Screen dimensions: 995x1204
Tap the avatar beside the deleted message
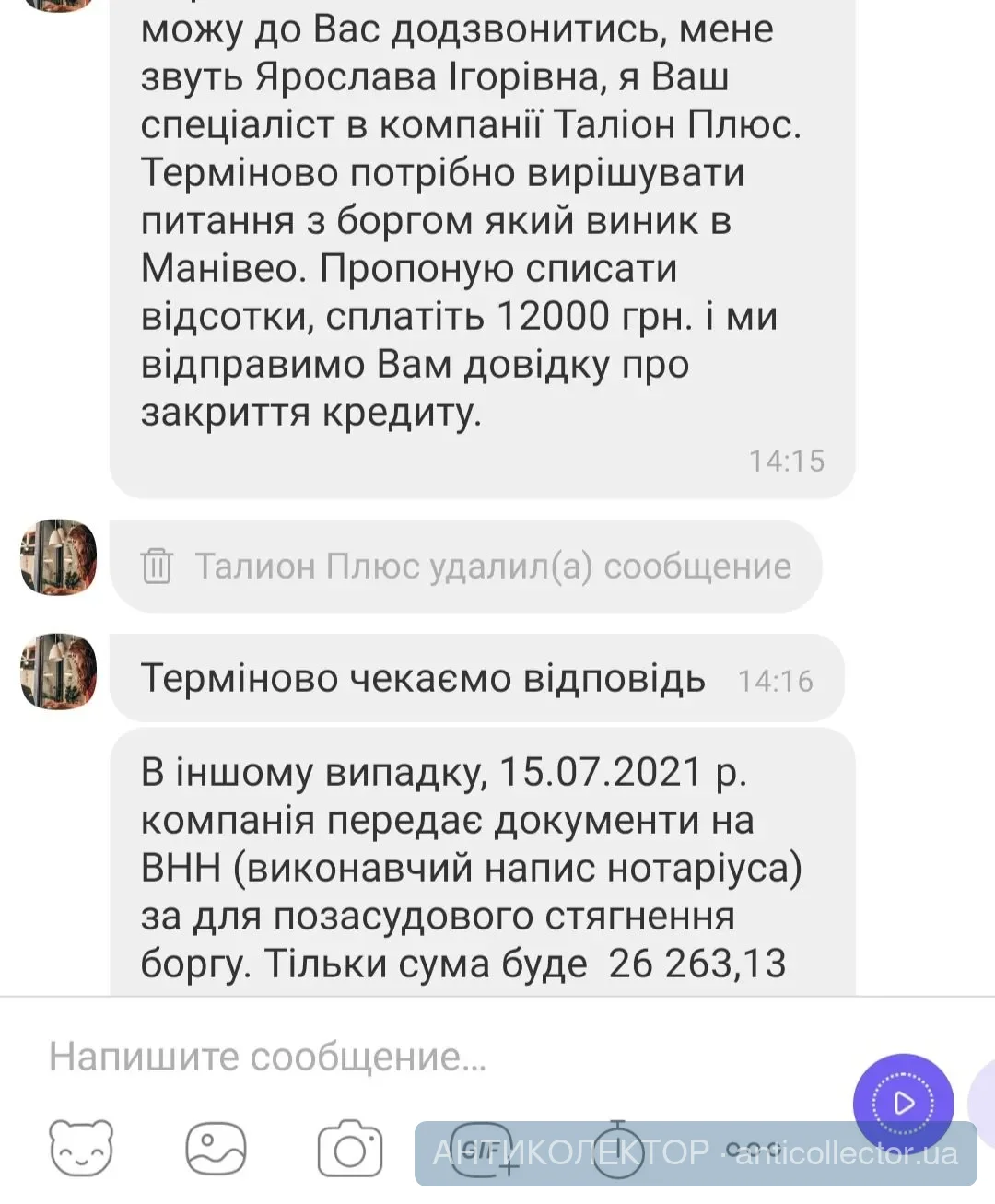pyautogui.click(x=59, y=557)
